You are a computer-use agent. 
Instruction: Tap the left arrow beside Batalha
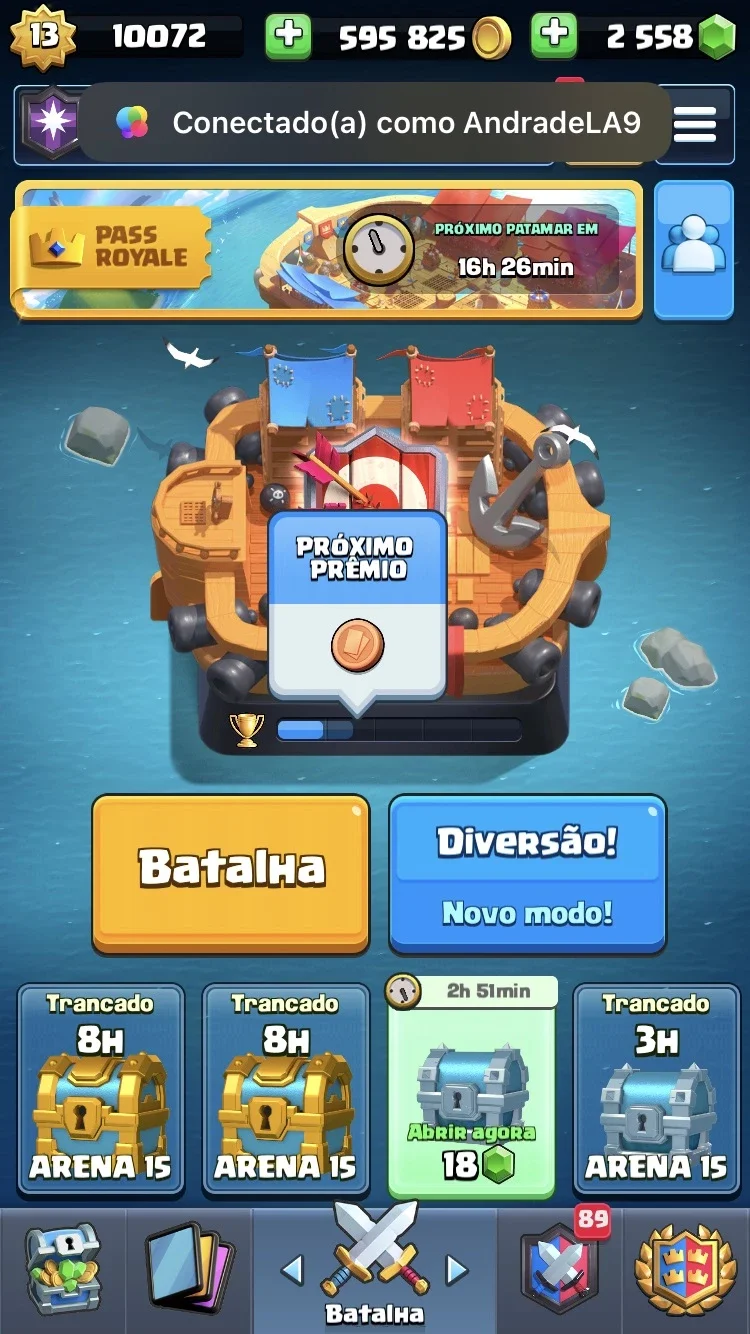(292, 1271)
